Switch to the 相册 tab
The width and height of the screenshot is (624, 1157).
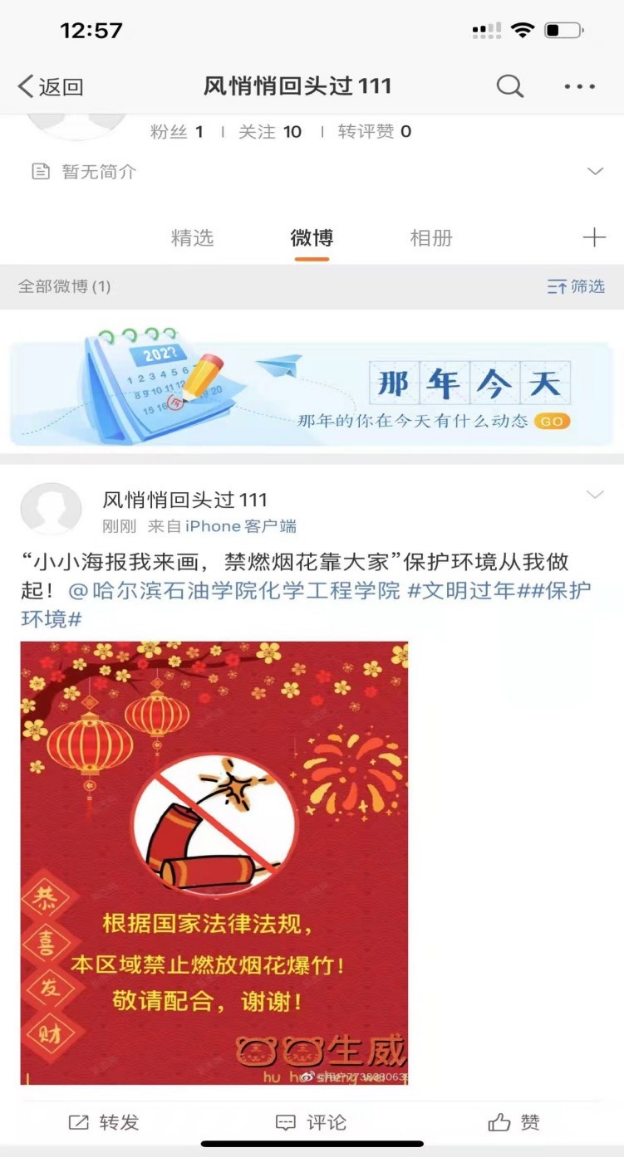click(x=431, y=238)
